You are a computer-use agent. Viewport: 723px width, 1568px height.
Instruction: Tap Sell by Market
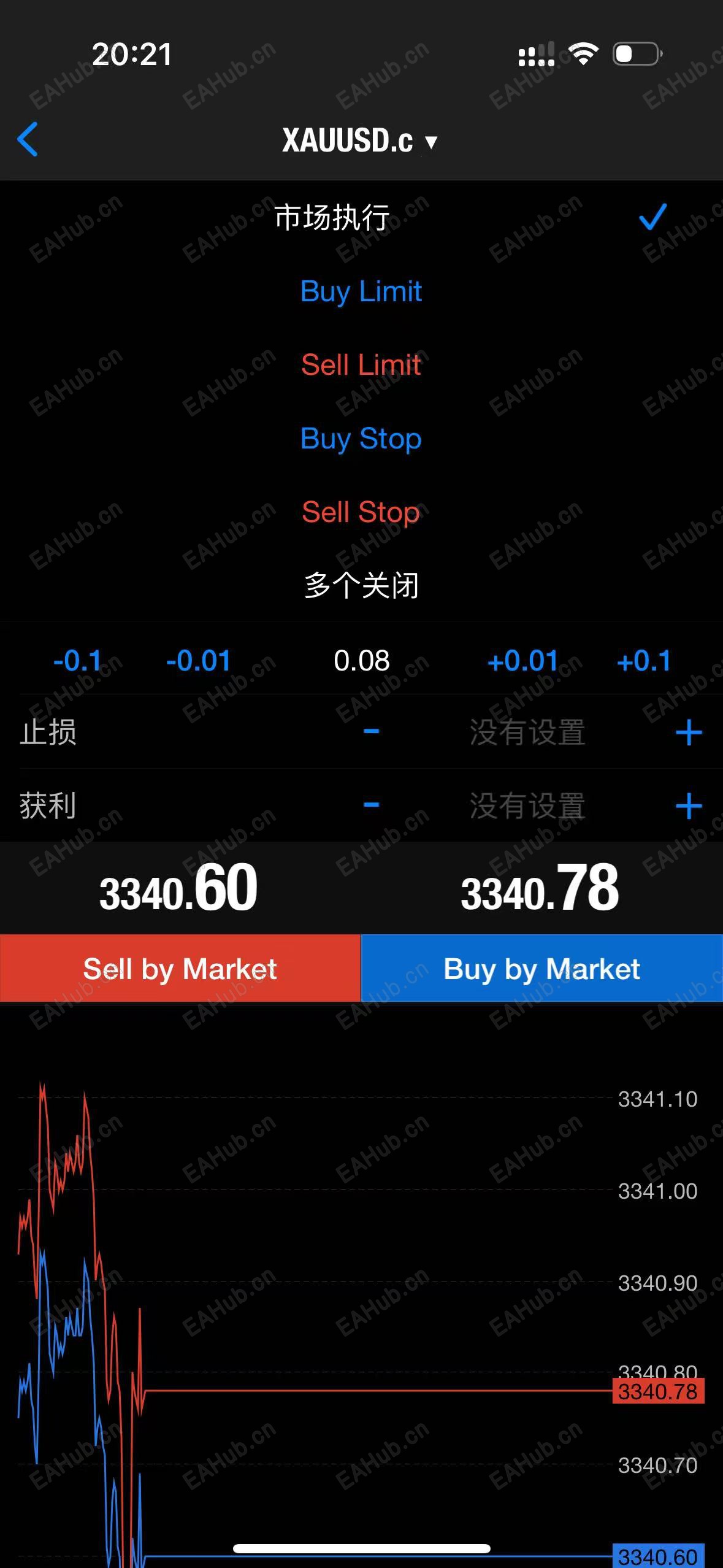(180, 969)
